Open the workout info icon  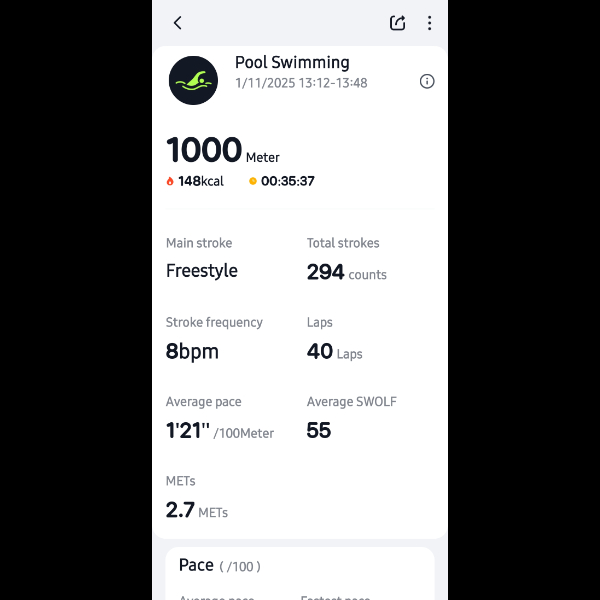(427, 81)
